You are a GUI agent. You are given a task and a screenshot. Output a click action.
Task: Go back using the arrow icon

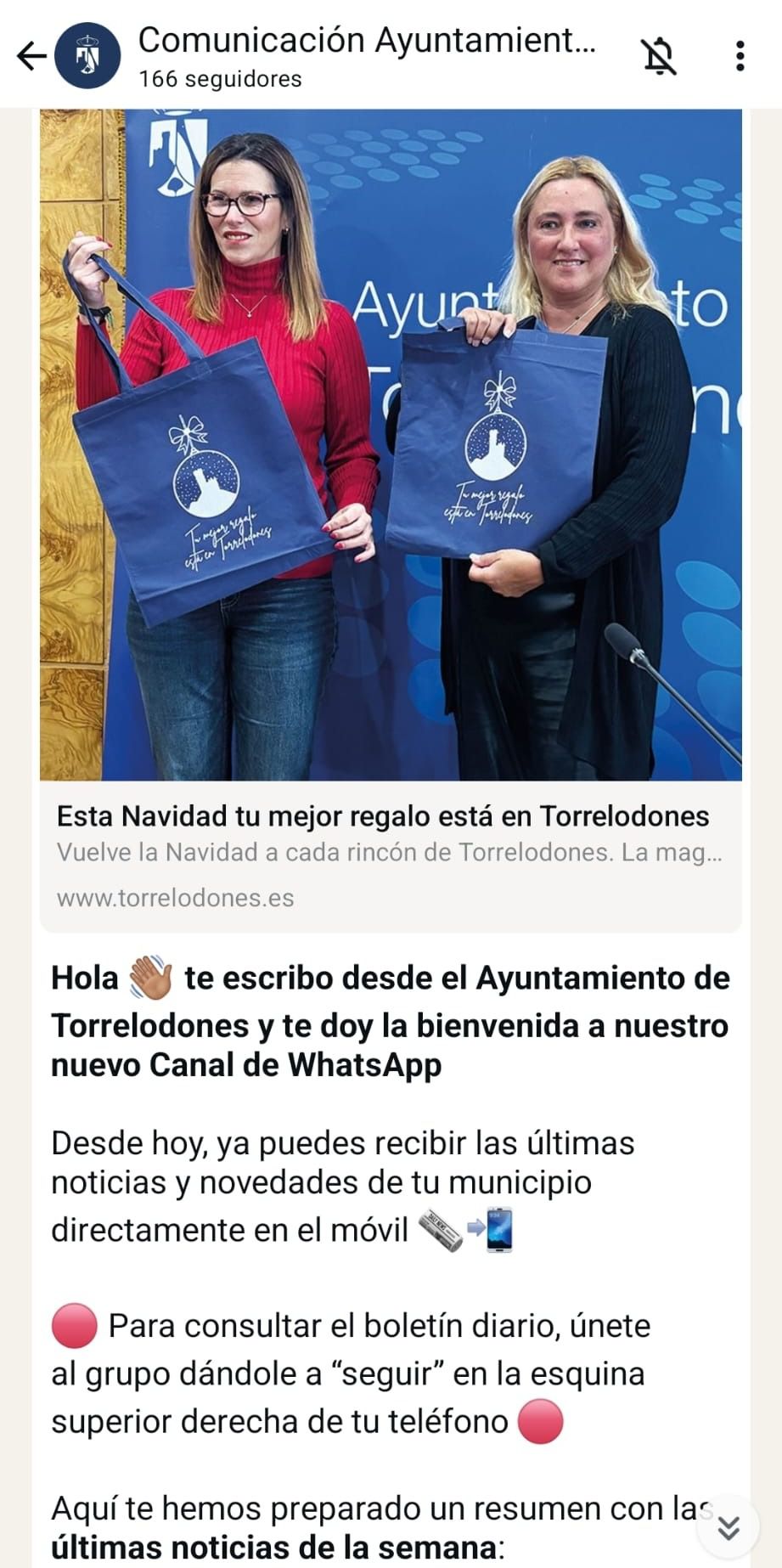[31, 57]
